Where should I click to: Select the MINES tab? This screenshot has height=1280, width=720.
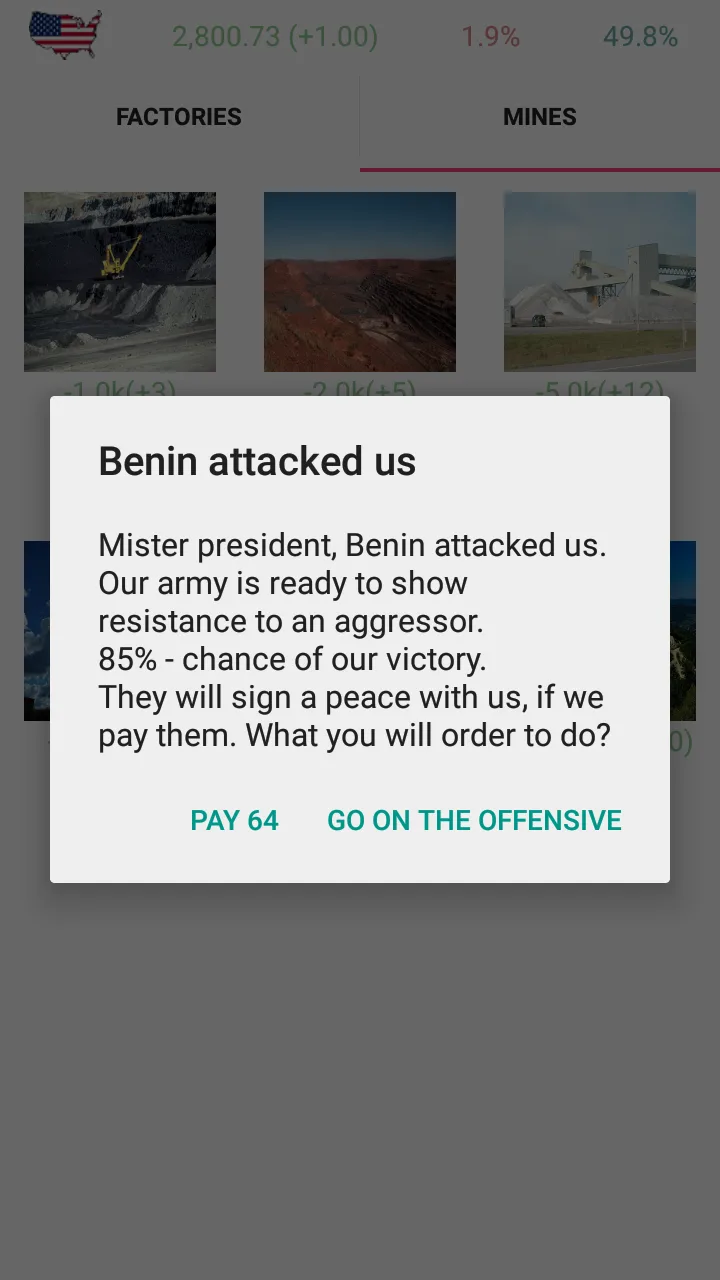point(539,116)
